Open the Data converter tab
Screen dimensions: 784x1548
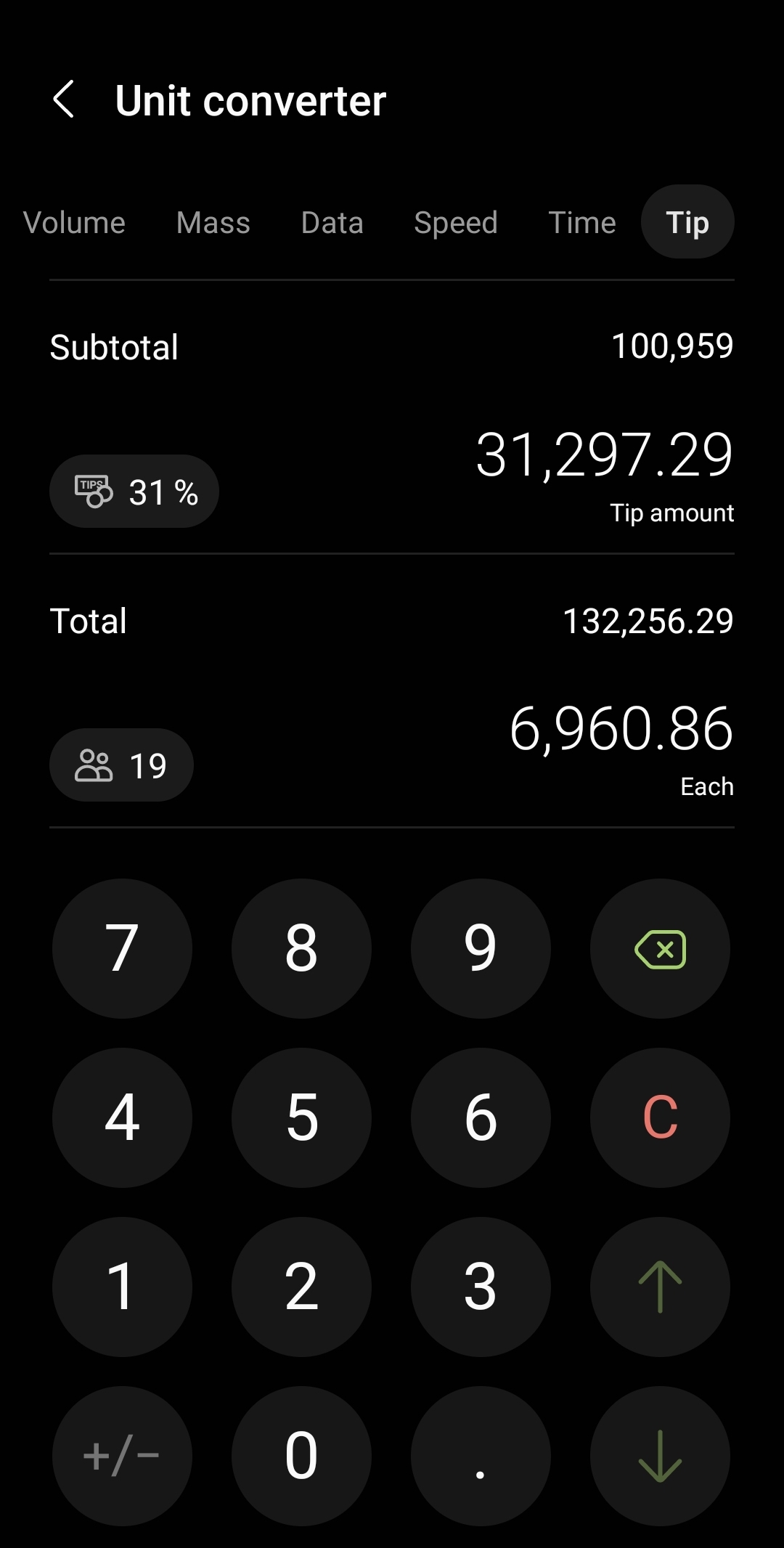point(332,222)
